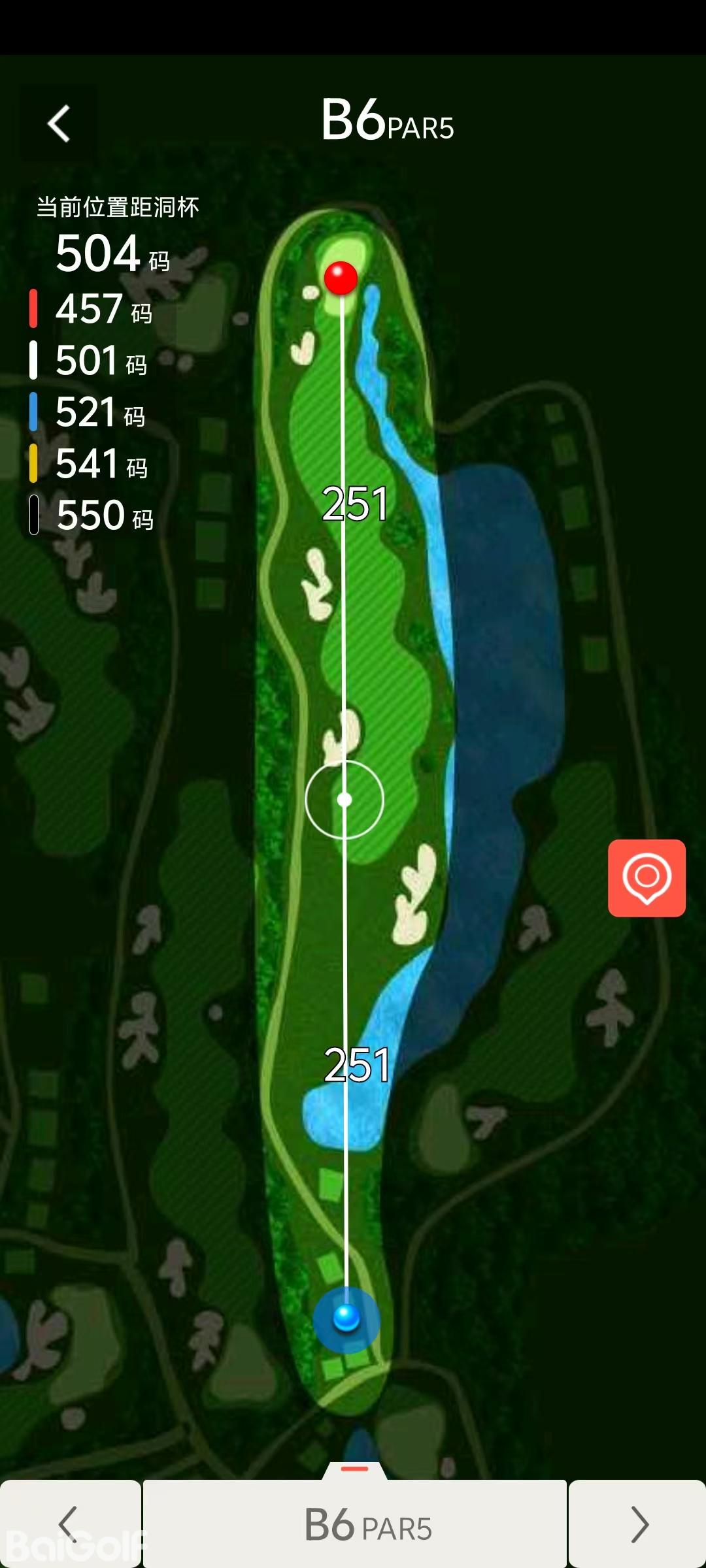Tap the red location pin button

click(x=647, y=877)
